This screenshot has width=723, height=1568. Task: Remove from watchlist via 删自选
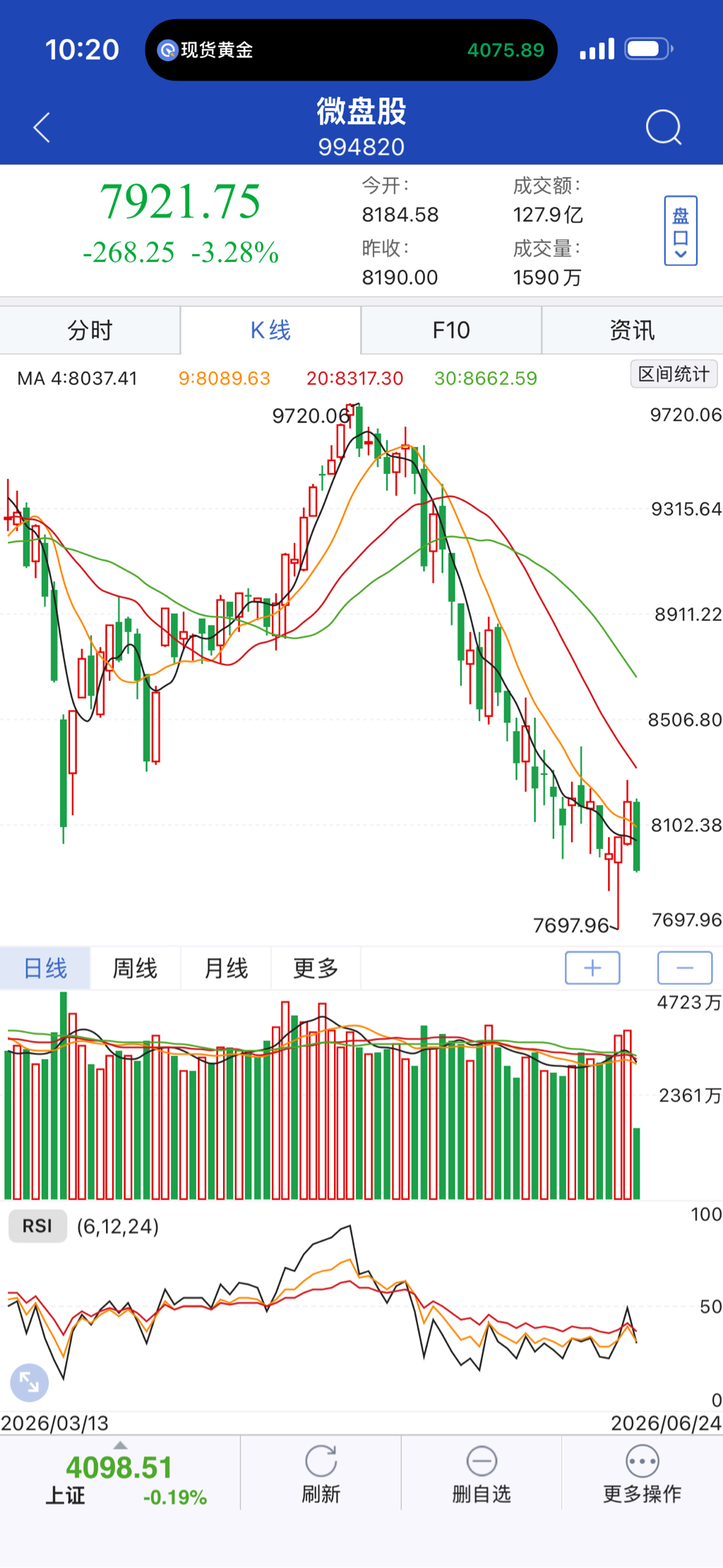(482, 1475)
